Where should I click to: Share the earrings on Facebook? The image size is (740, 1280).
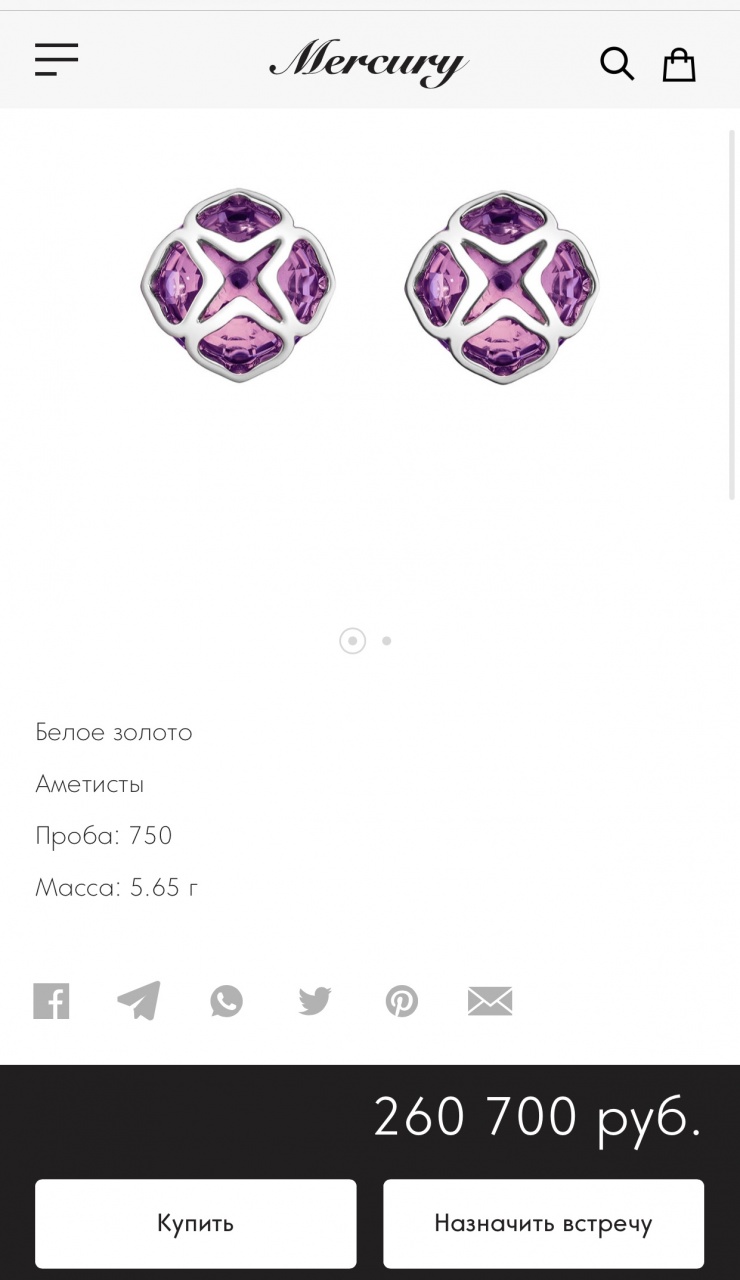(x=51, y=1001)
